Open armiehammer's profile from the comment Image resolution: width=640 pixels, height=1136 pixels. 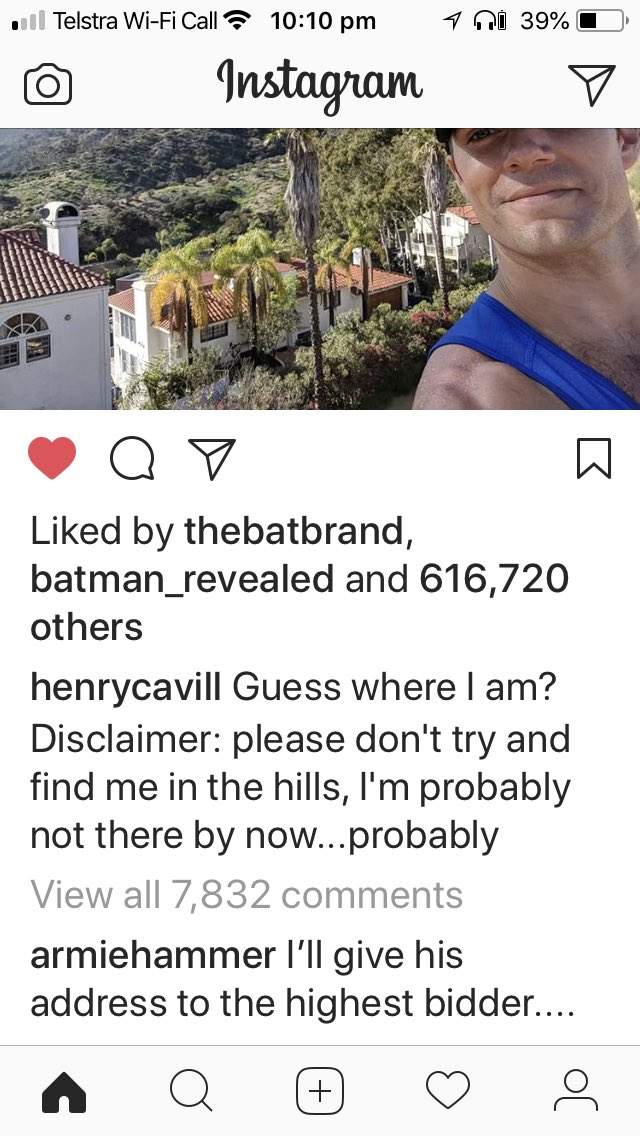pyautogui.click(x=152, y=955)
